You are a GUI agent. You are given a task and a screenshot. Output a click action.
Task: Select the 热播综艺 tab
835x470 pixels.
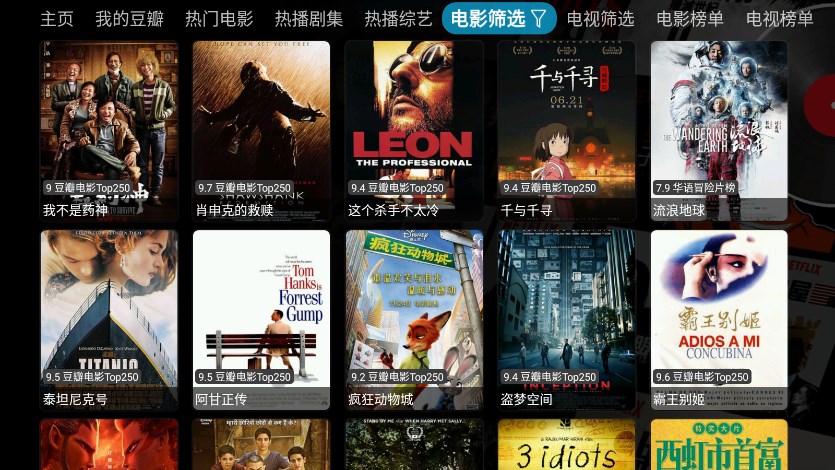398,19
